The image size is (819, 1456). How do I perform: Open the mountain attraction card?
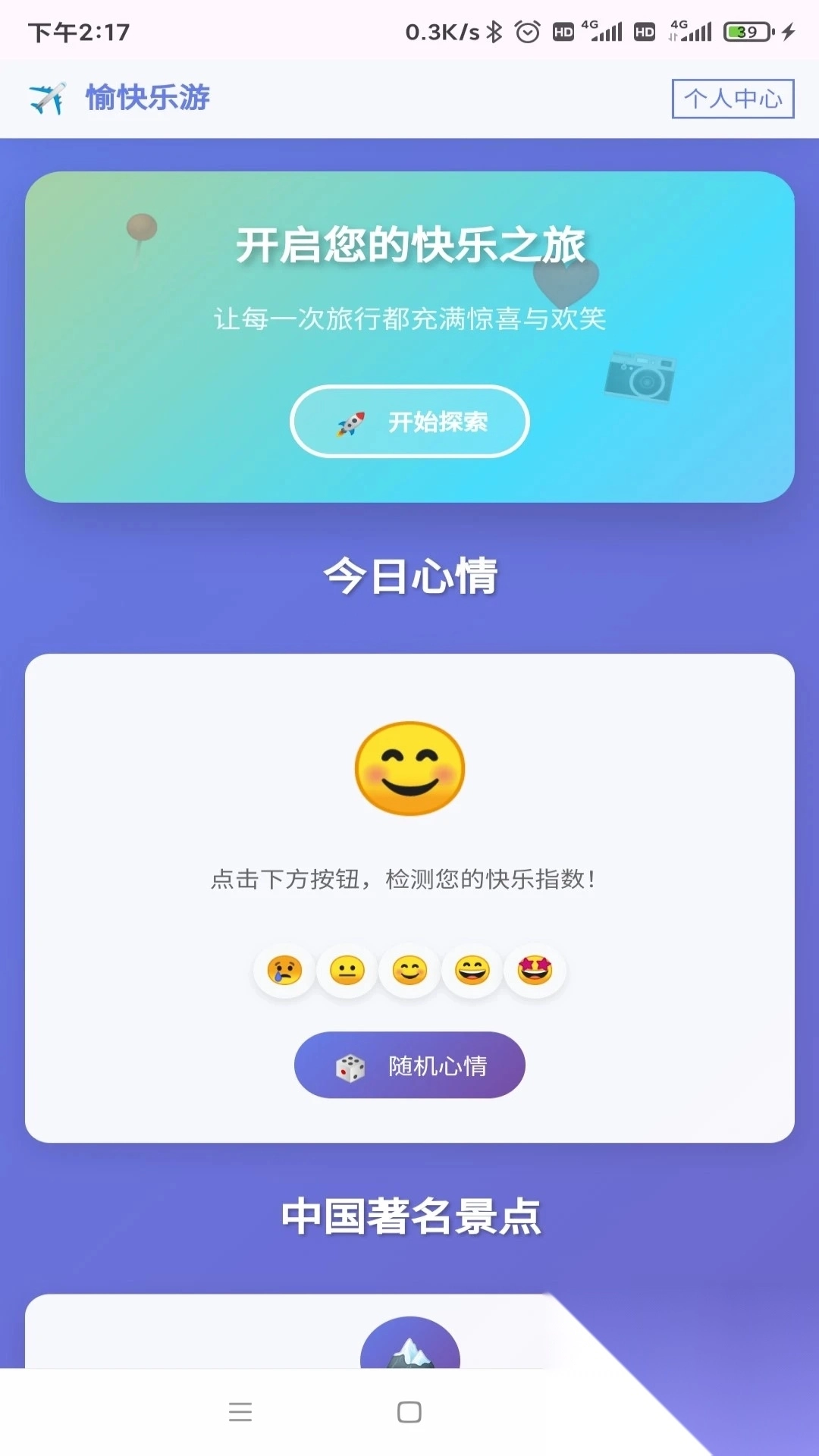(x=409, y=1342)
